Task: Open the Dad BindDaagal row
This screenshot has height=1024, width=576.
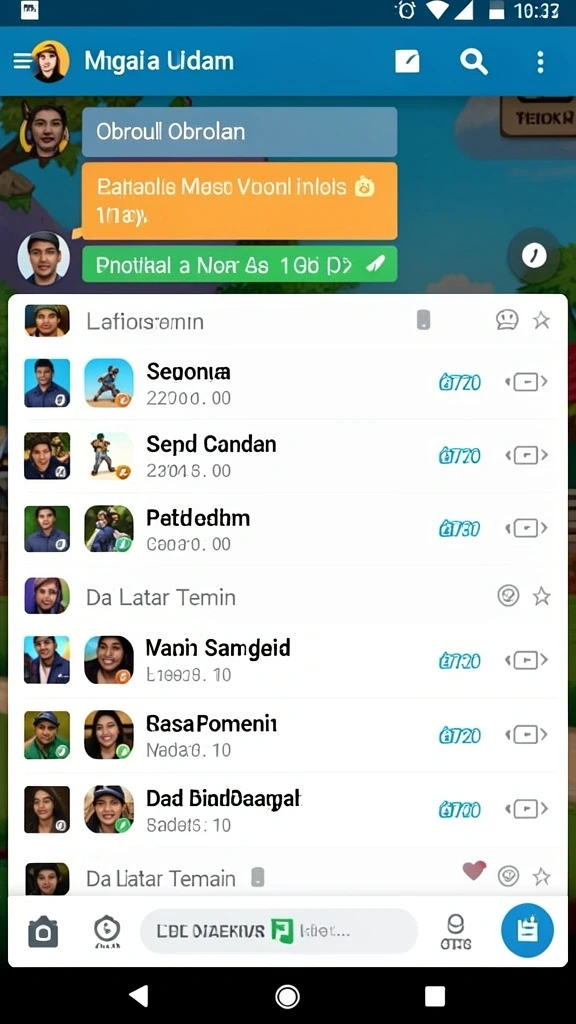Action: (x=288, y=809)
